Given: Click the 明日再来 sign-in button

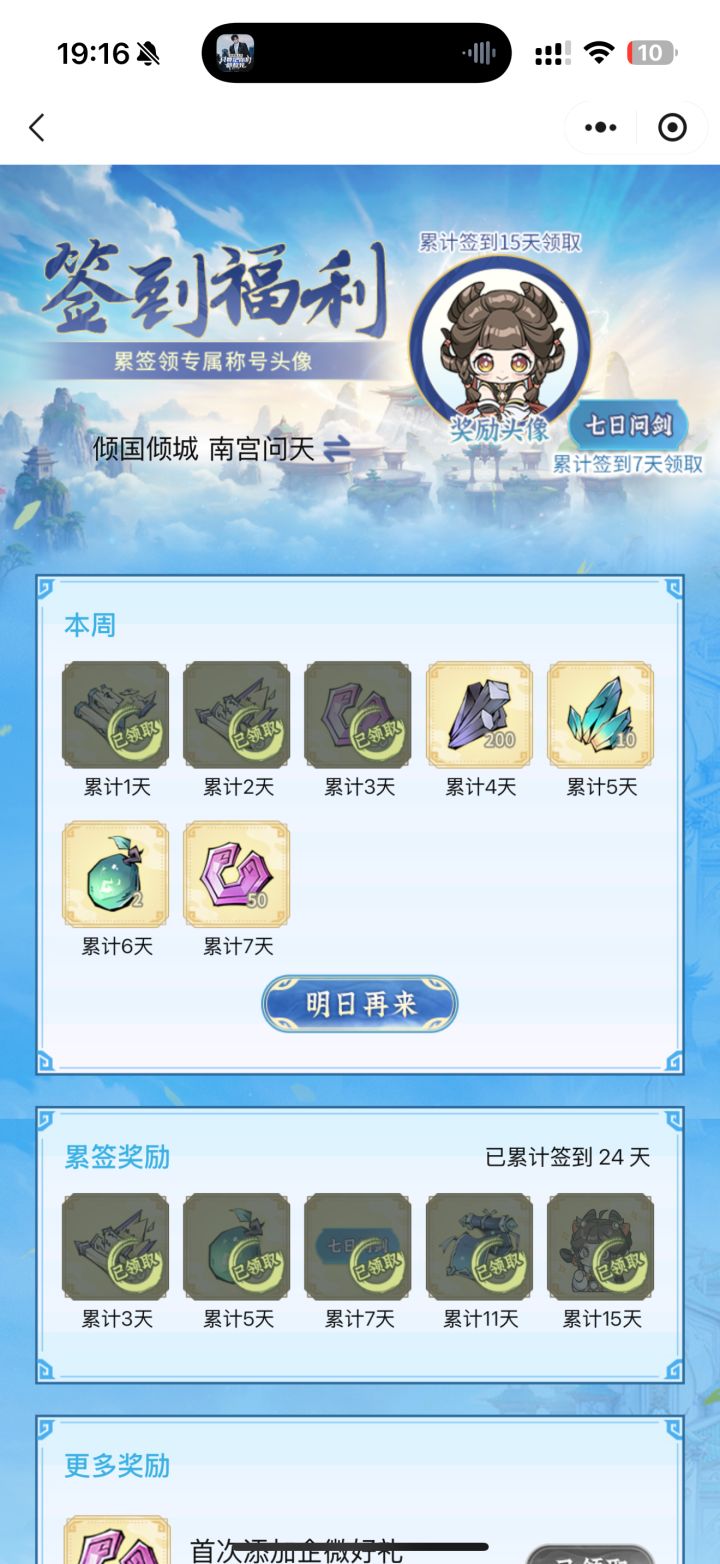Looking at the screenshot, I should click(358, 1003).
